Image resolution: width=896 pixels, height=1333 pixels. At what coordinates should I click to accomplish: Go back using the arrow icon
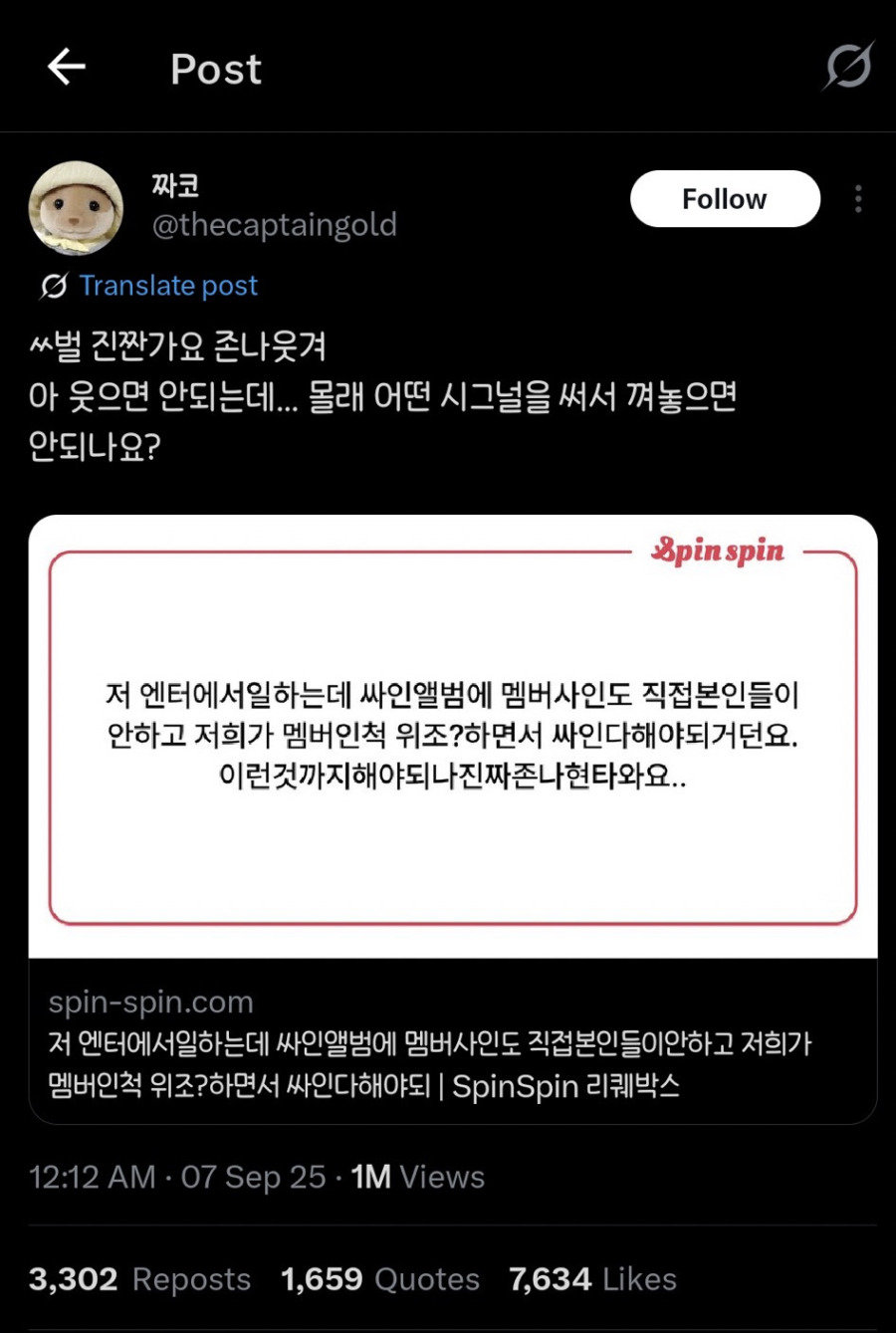[x=66, y=68]
